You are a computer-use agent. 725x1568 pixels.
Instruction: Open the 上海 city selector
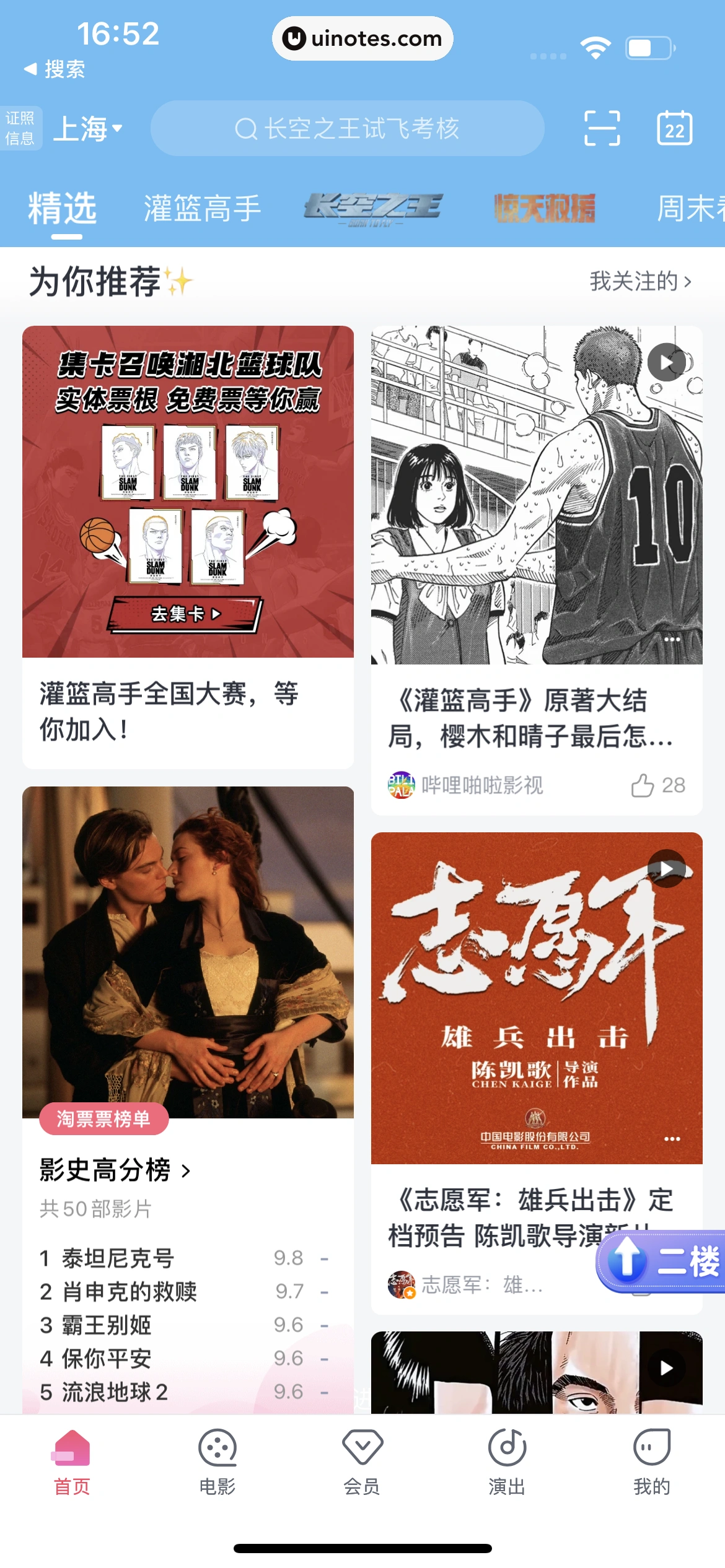point(88,129)
